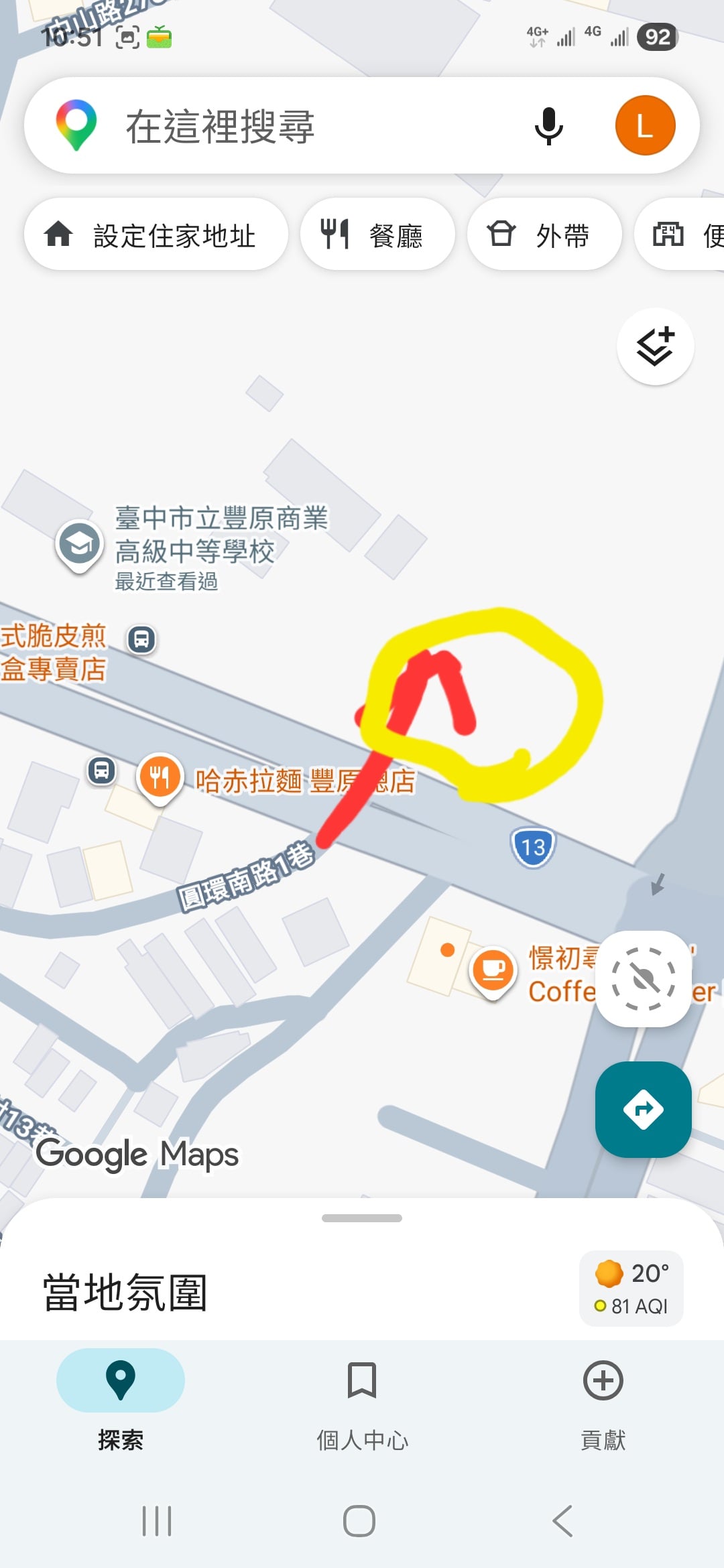Open the map layers button

[x=655, y=346]
